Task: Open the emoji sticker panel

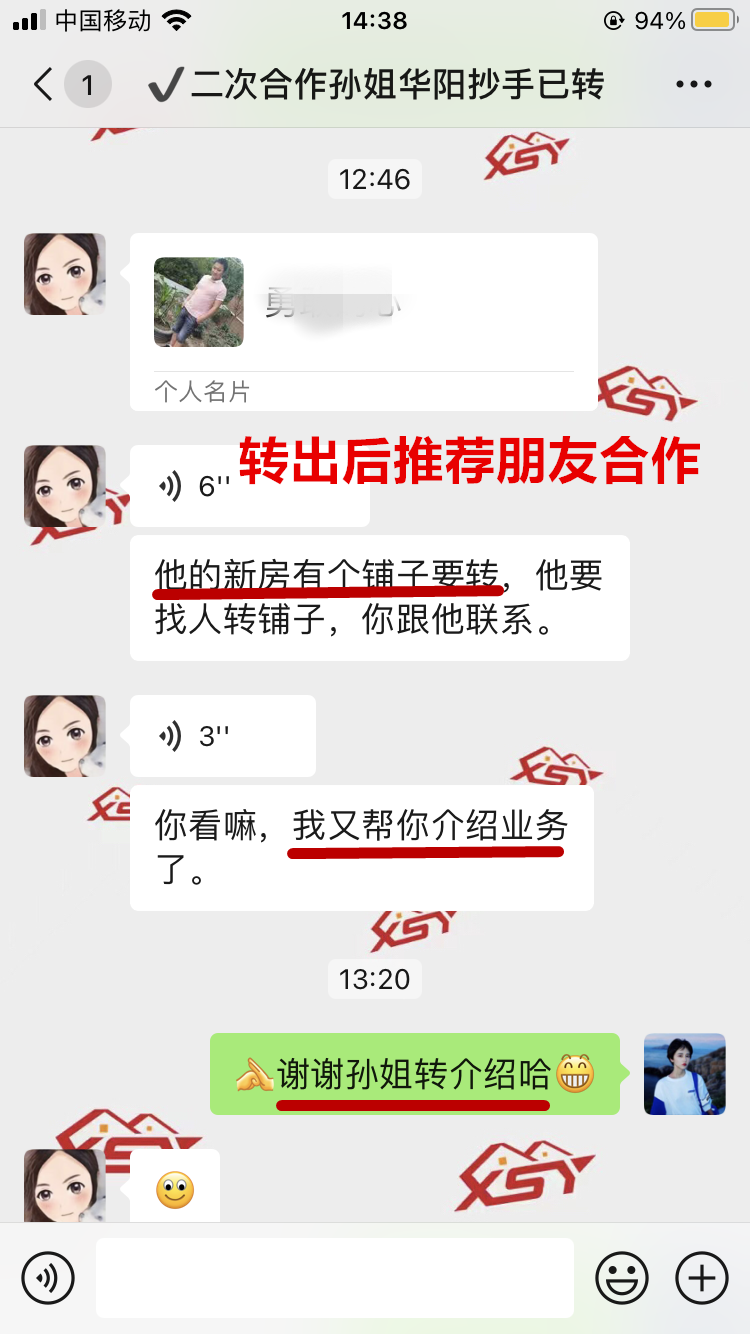Action: 622,1278
